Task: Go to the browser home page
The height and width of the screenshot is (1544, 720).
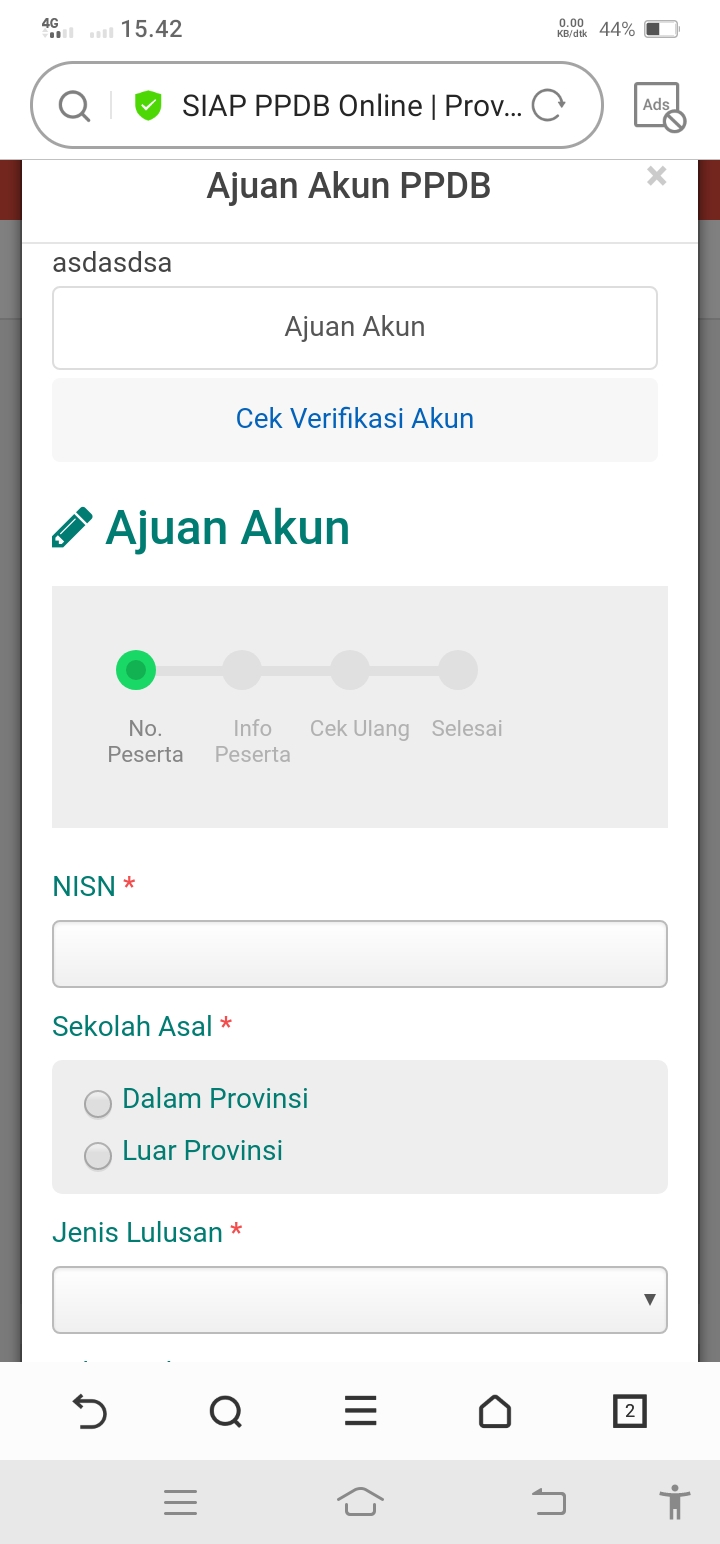Action: (x=495, y=1411)
